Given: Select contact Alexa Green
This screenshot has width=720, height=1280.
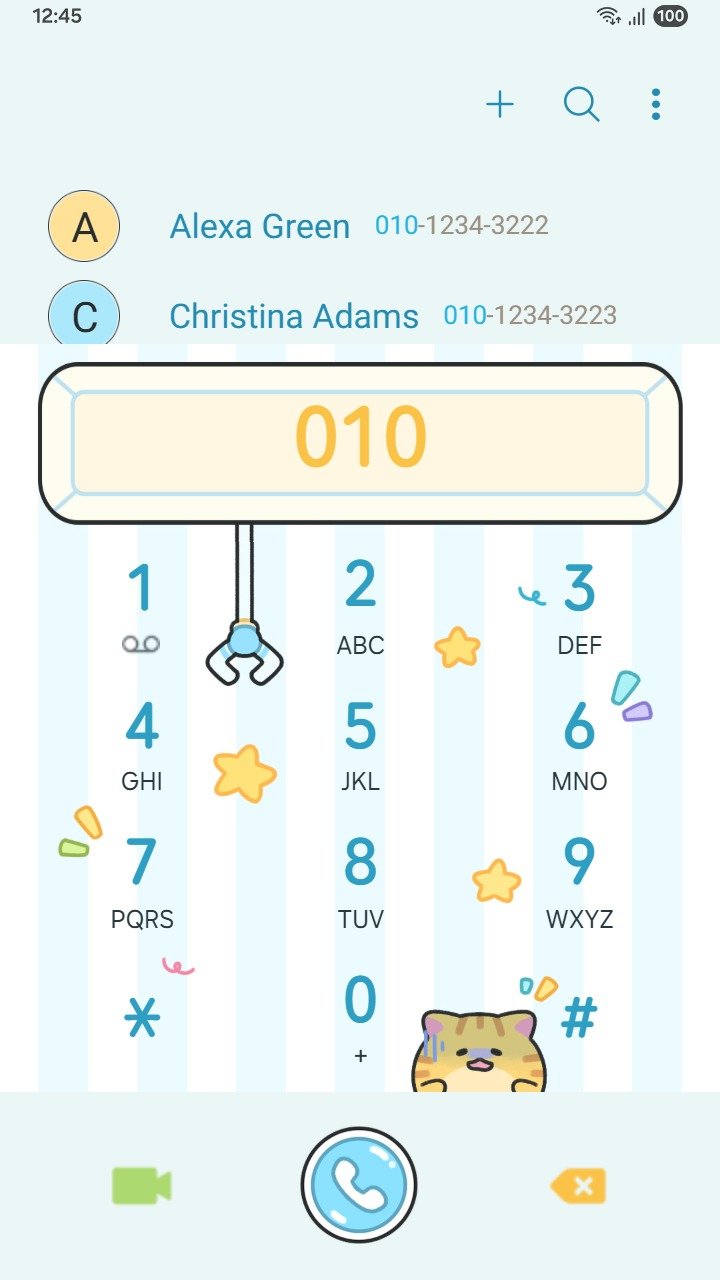Looking at the screenshot, I should [260, 226].
